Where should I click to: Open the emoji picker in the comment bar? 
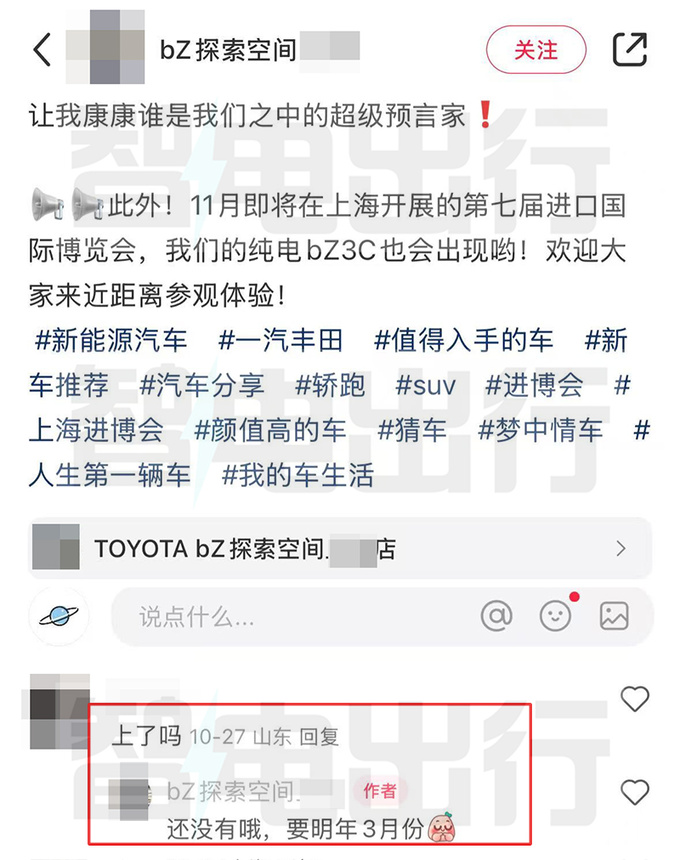(x=556, y=616)
